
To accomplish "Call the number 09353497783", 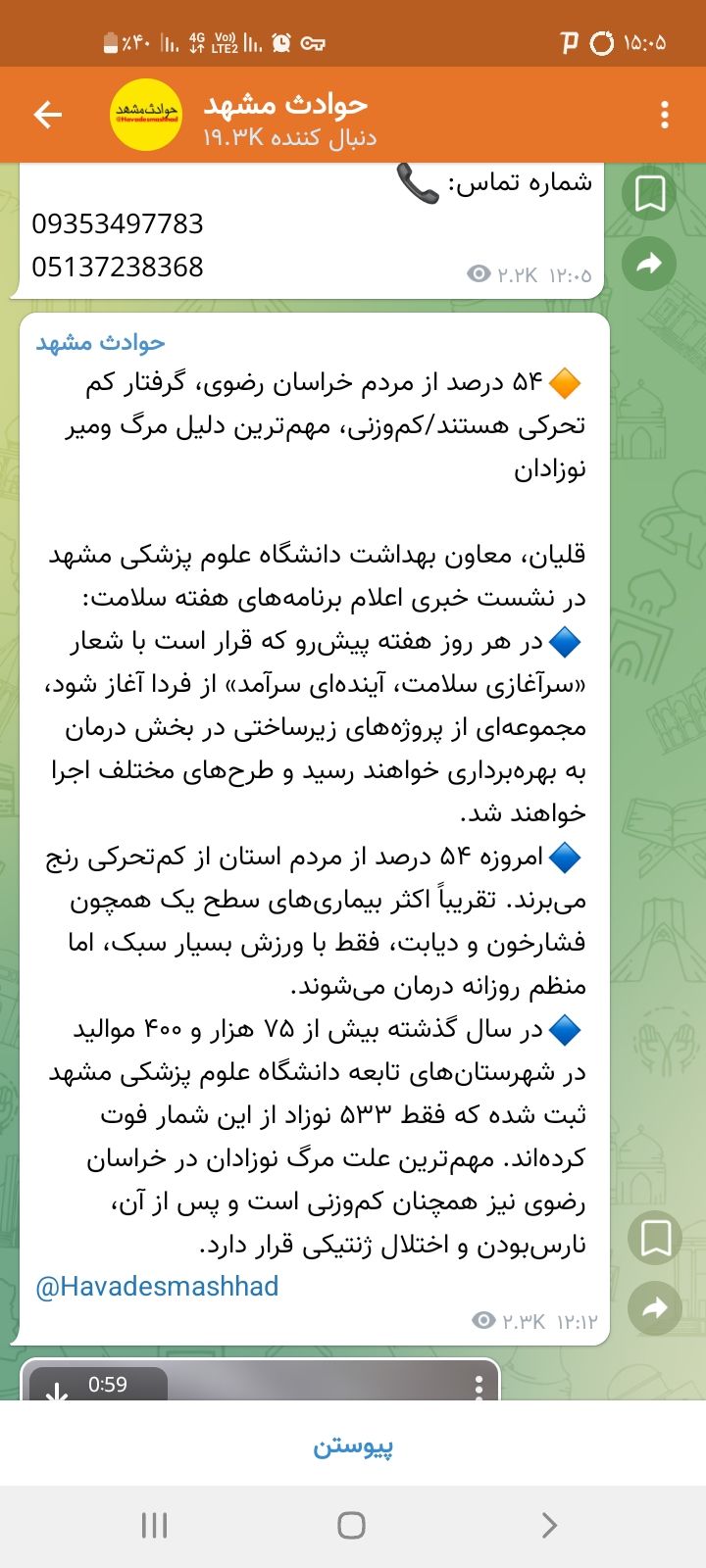I will [x=118, y=223].
